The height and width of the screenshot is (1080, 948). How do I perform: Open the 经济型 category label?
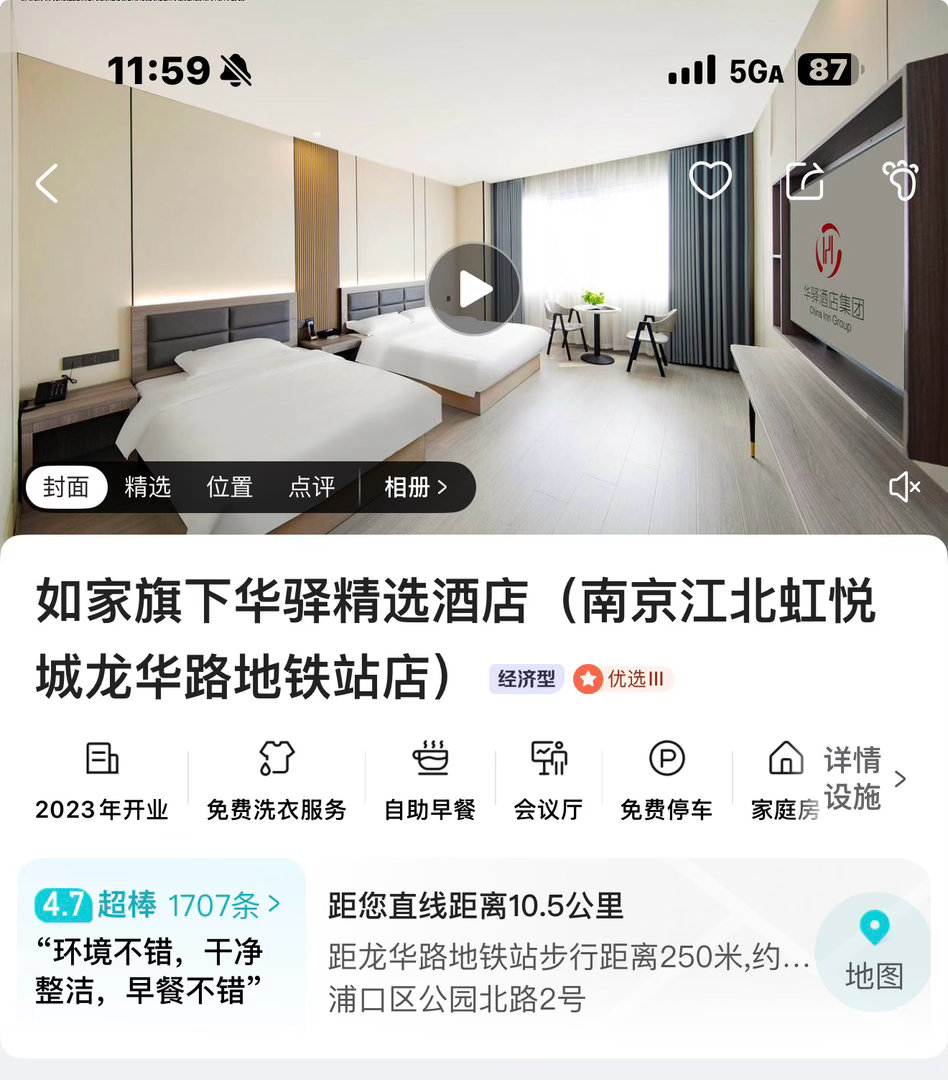[x=525, y=679]
